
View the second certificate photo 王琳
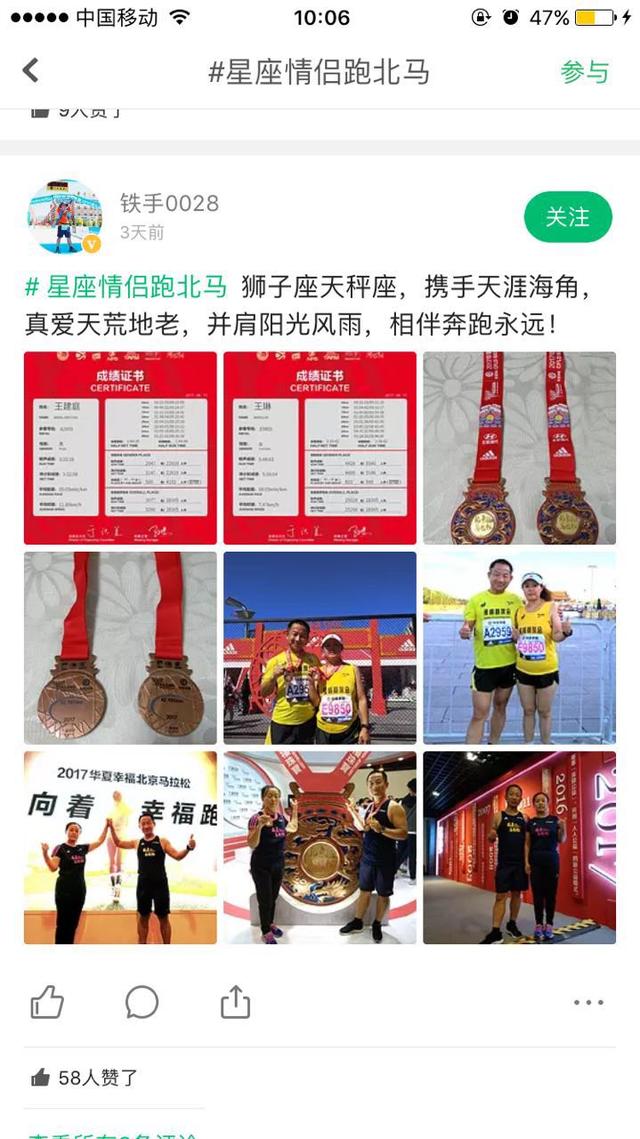(320, 448)
